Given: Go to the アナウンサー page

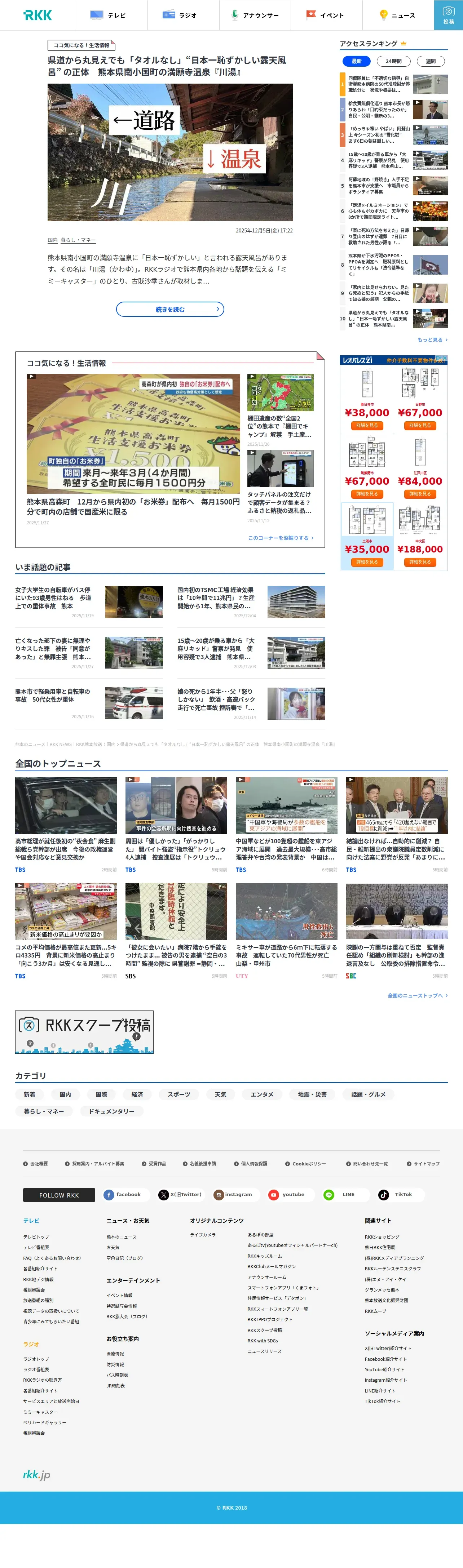Looking at the screenshot, I should pos(255,15).
